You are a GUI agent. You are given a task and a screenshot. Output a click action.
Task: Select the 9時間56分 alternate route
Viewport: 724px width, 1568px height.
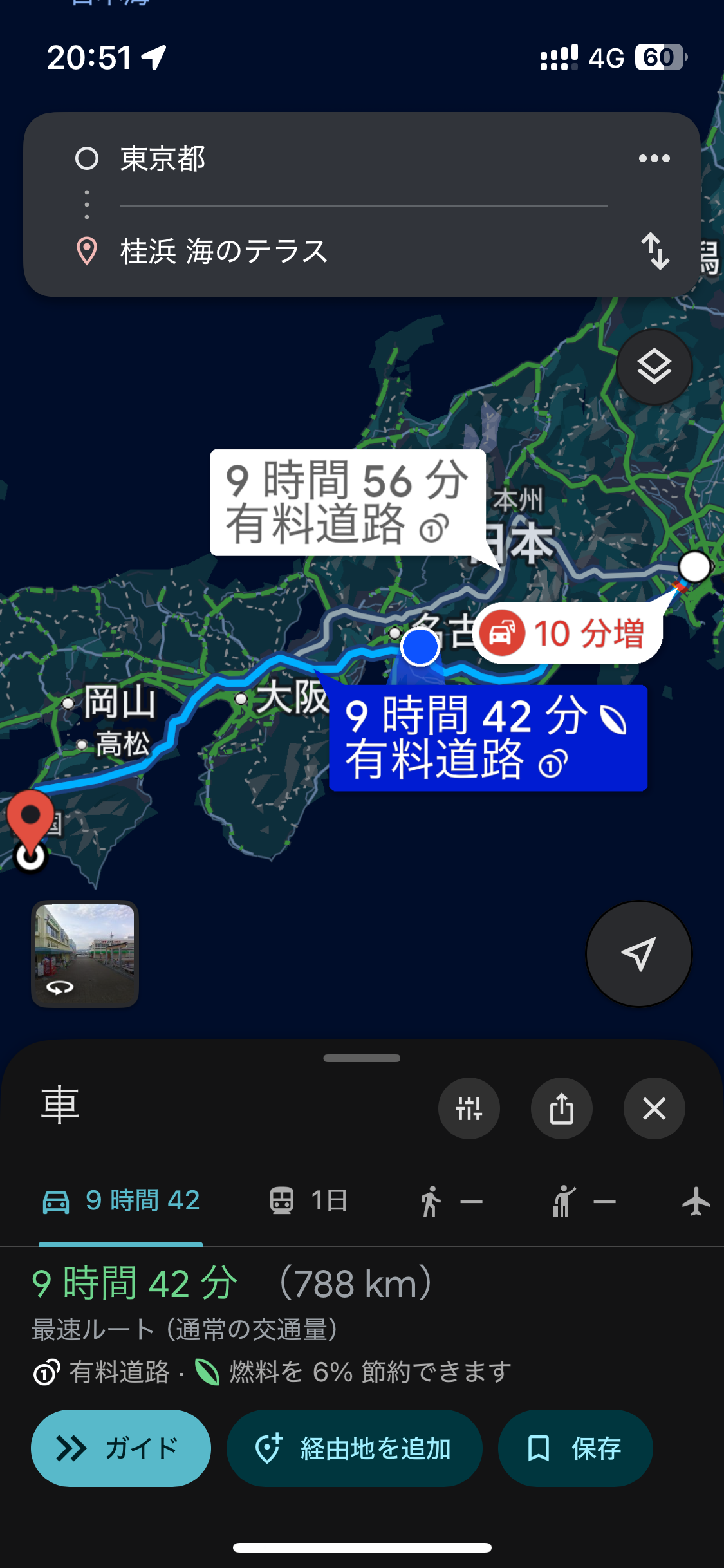348,502
